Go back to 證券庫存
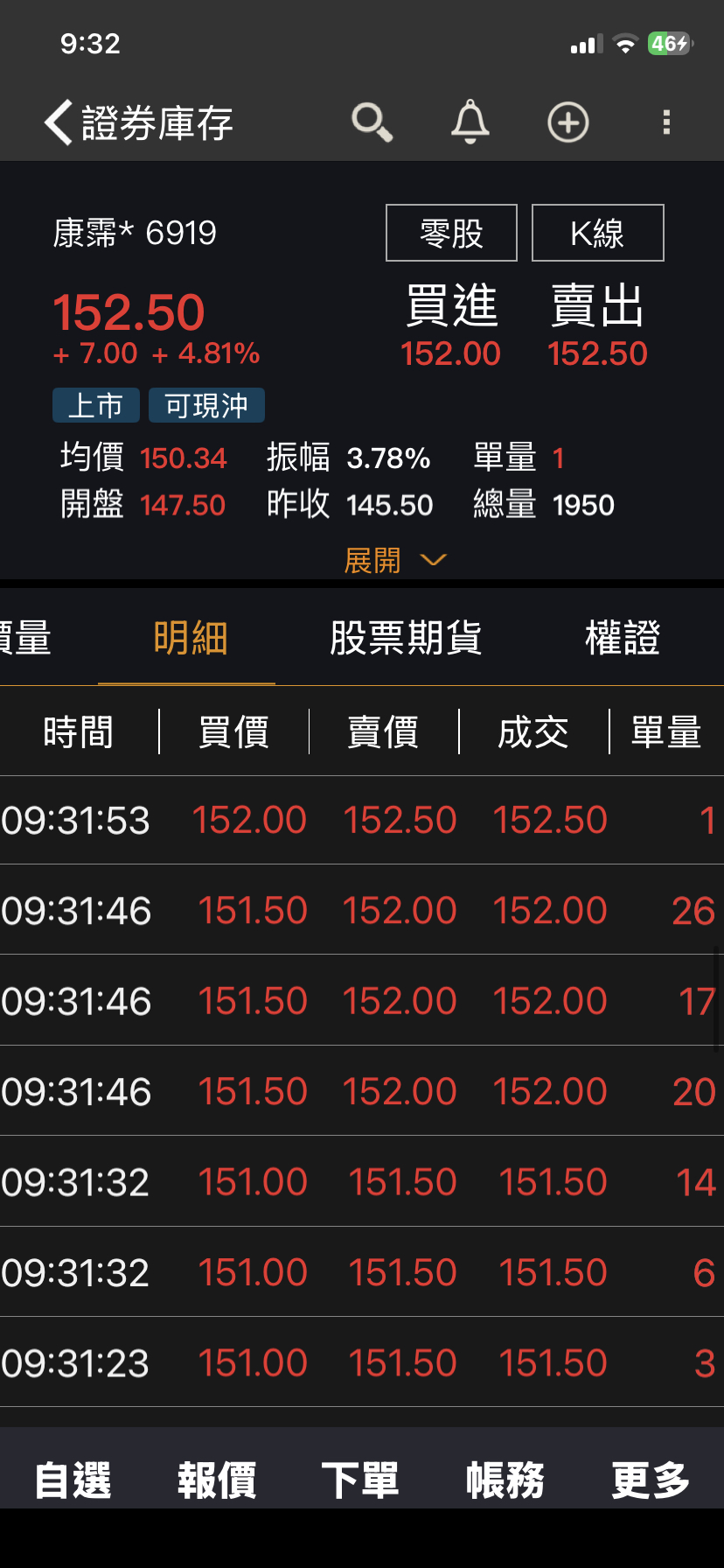 click(x=138, y=122)
